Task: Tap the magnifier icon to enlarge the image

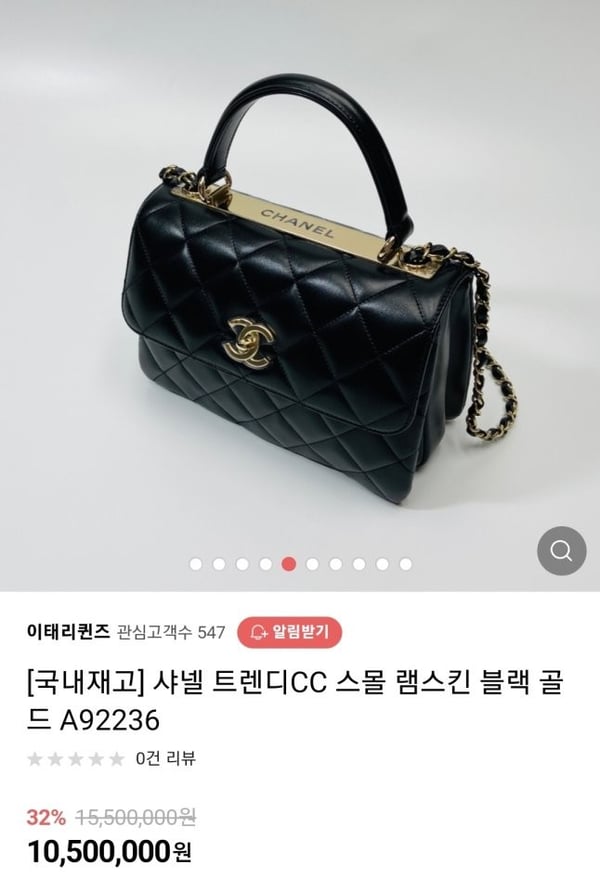Action: (x=561, y=550)
